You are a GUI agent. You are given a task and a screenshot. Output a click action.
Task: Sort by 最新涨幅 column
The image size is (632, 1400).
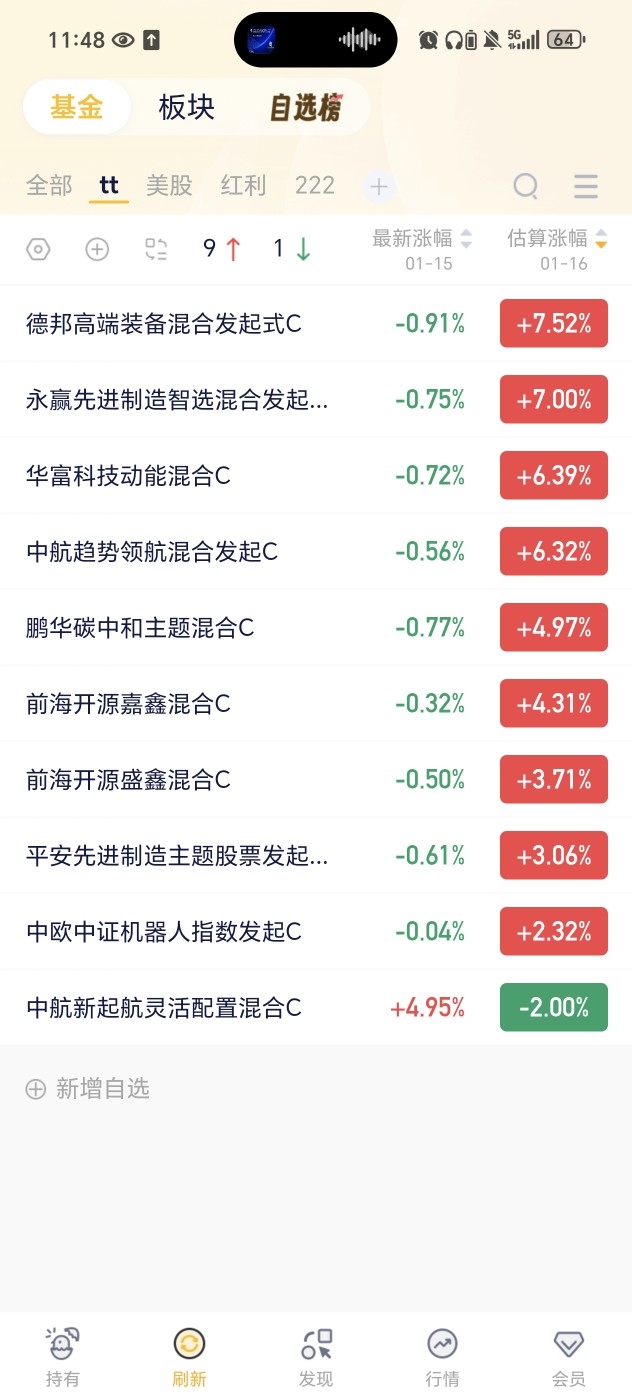pyautogui.click(x=422, y=239)
